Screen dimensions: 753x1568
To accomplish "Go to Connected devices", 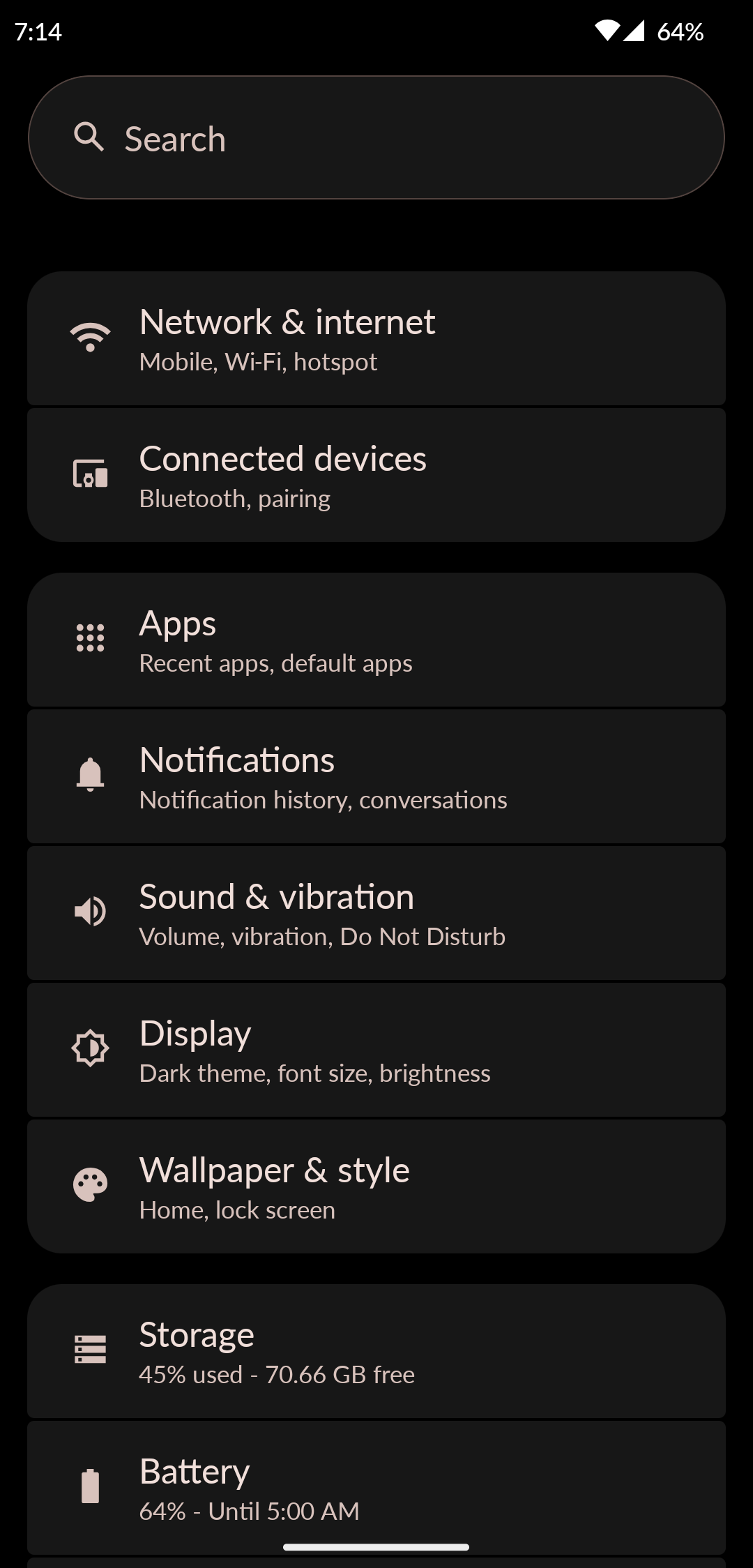I will 376,476.
